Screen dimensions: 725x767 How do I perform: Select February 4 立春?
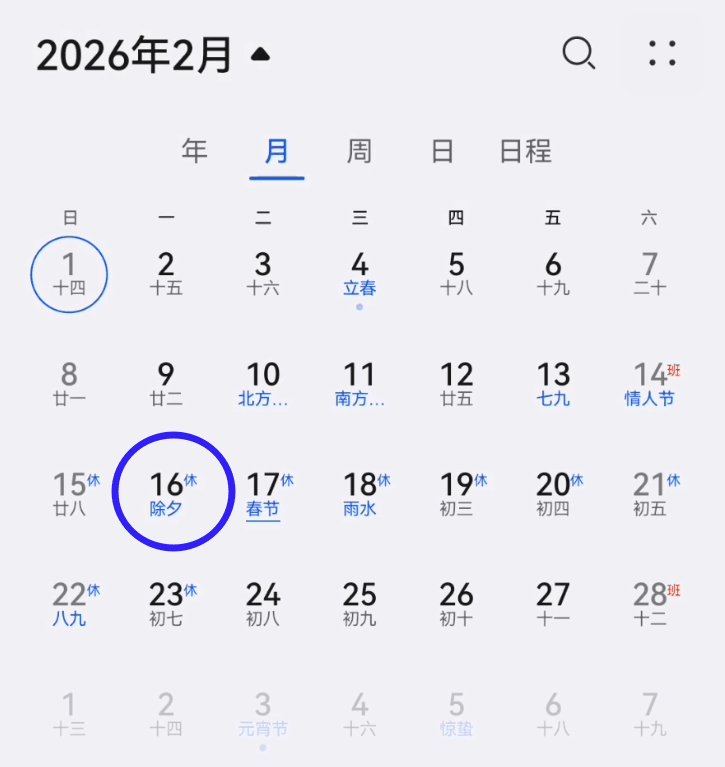[x=360, y=274]
